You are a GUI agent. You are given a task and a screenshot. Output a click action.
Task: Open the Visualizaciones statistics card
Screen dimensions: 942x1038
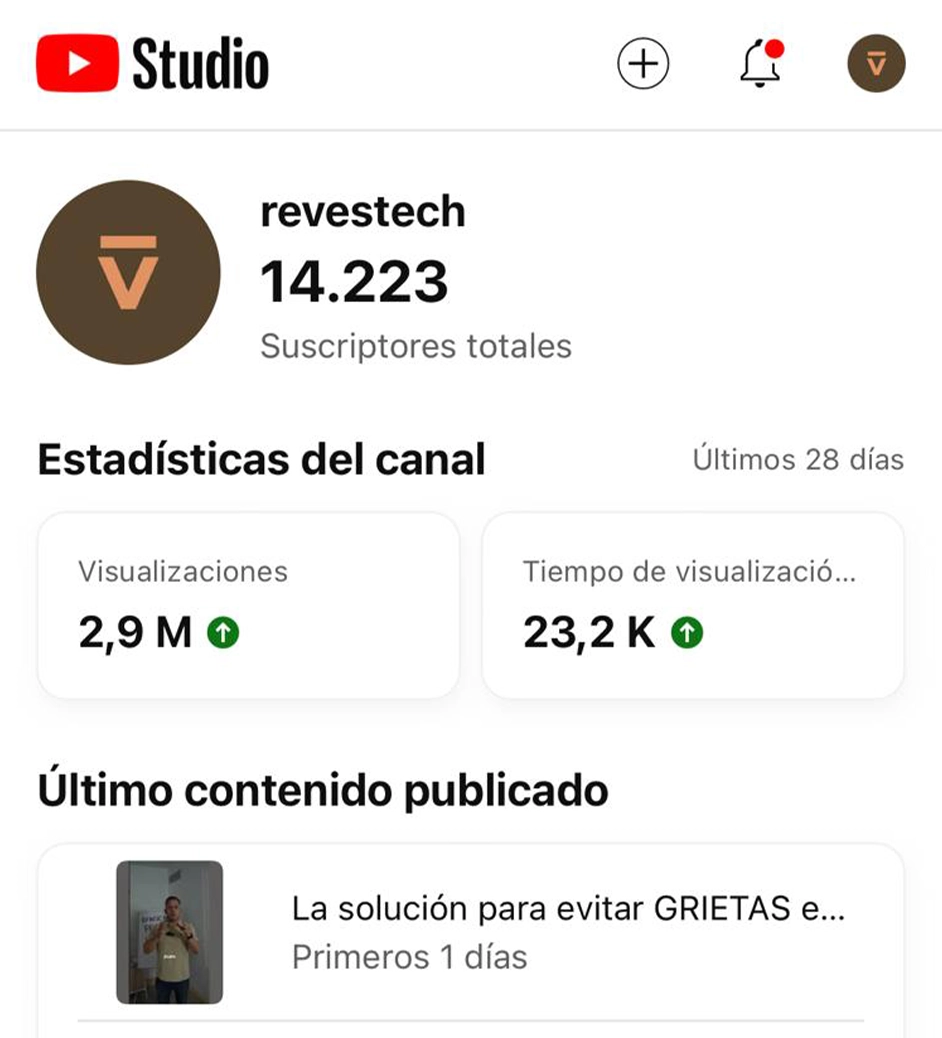(x=248, y=605)
